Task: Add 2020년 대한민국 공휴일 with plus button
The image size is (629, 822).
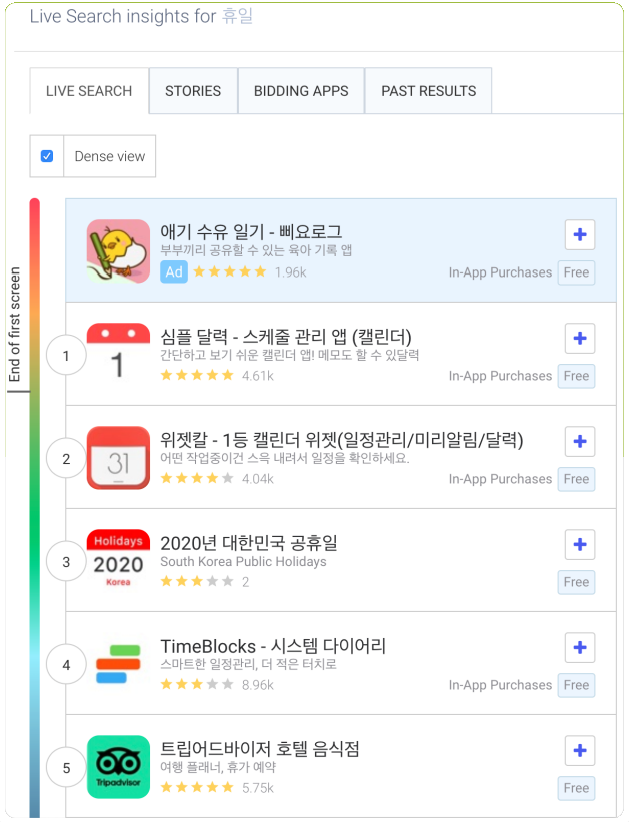Action: point(580,545)
